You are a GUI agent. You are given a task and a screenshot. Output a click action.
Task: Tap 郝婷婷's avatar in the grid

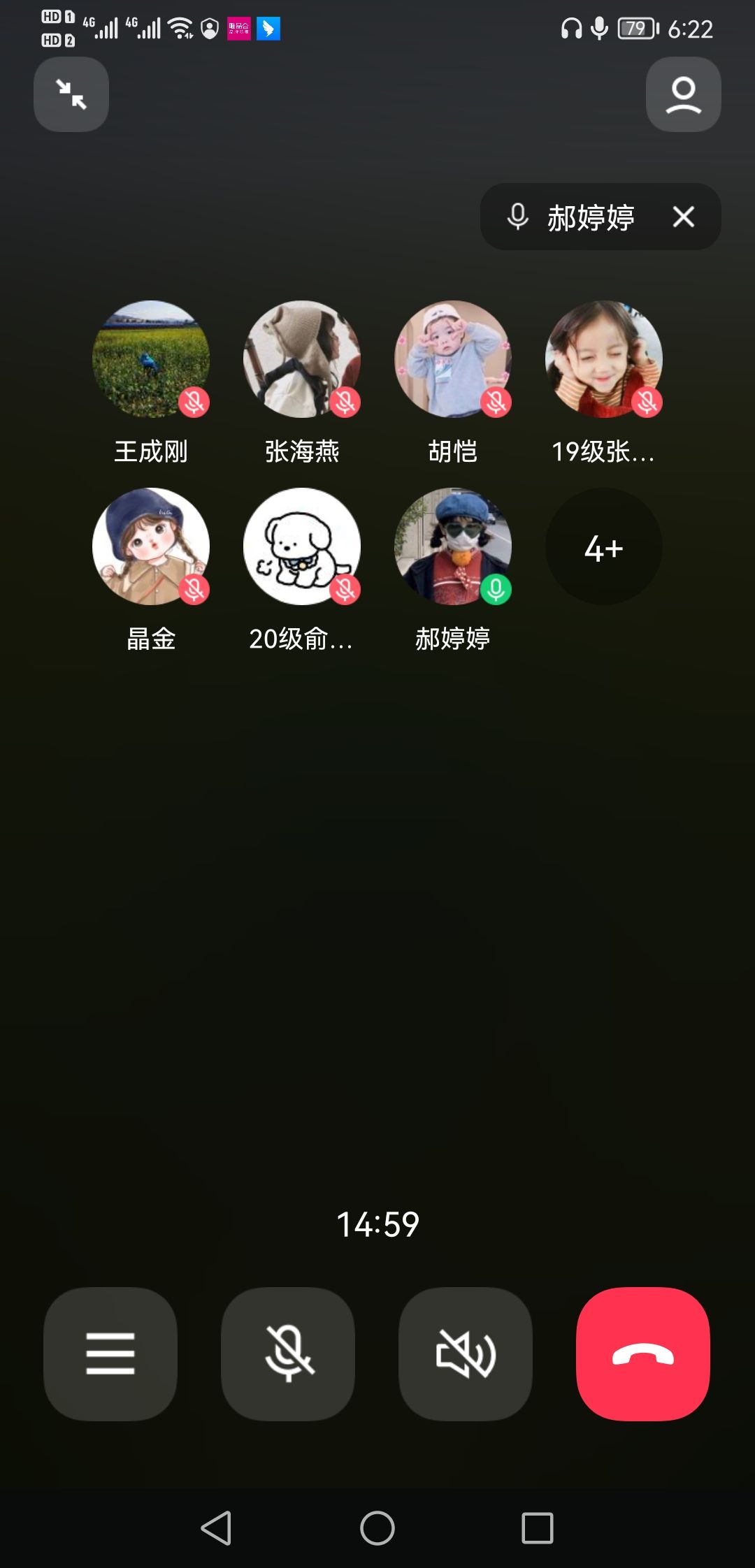point(453,546)
